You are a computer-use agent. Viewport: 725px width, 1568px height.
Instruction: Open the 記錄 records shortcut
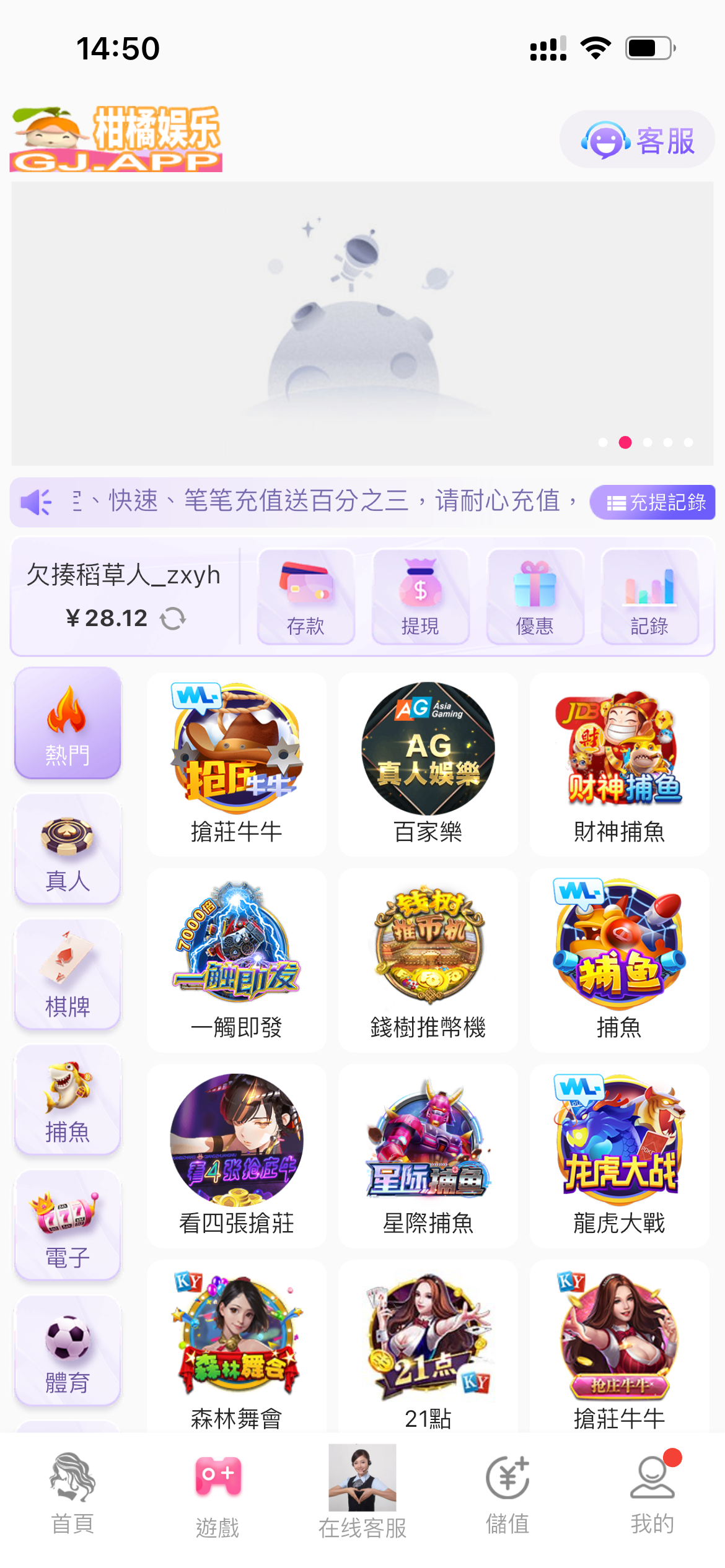click(x=649, y=597)
